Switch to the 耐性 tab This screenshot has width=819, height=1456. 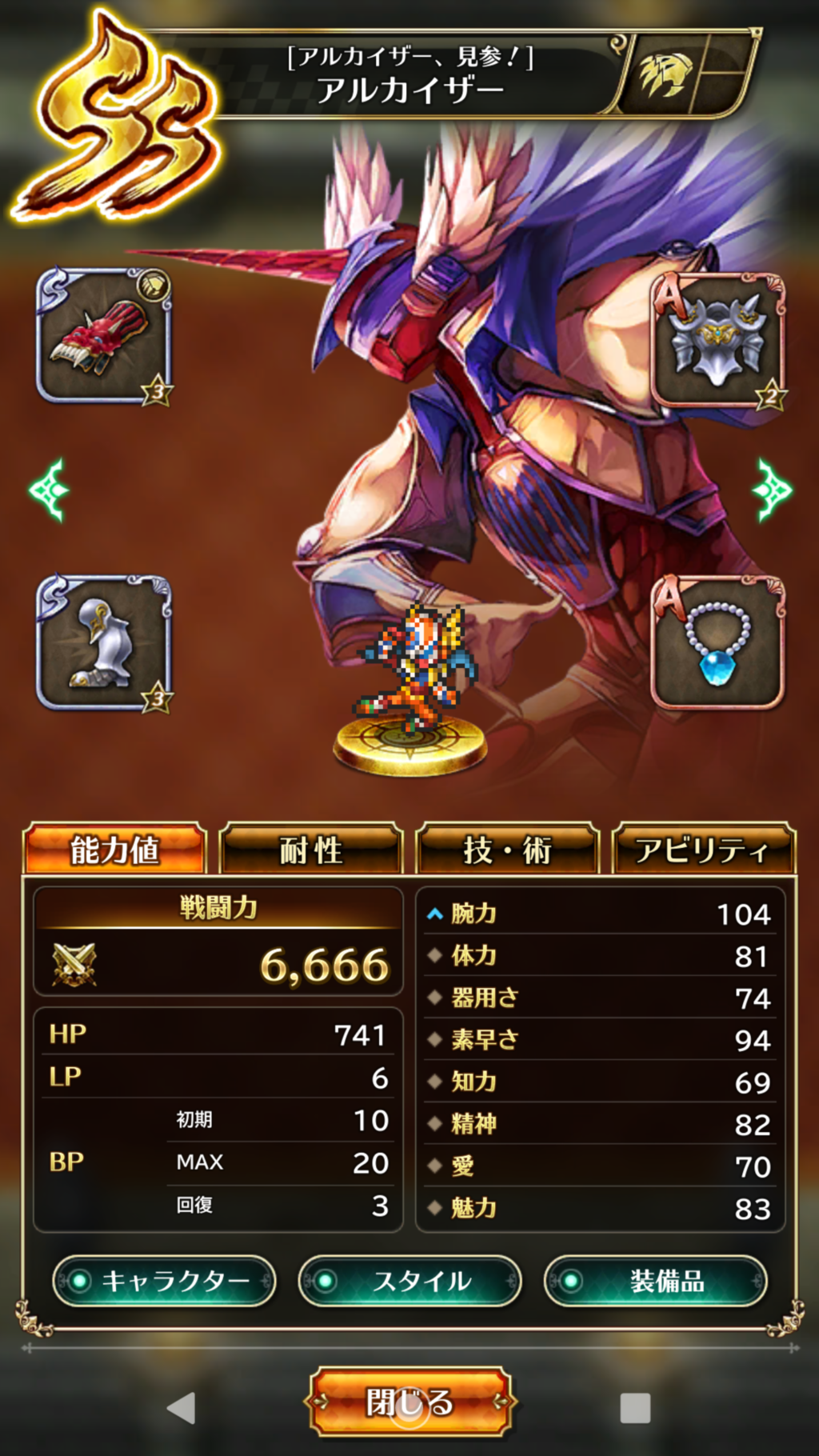pyautogui.click(x=310, y=850)
